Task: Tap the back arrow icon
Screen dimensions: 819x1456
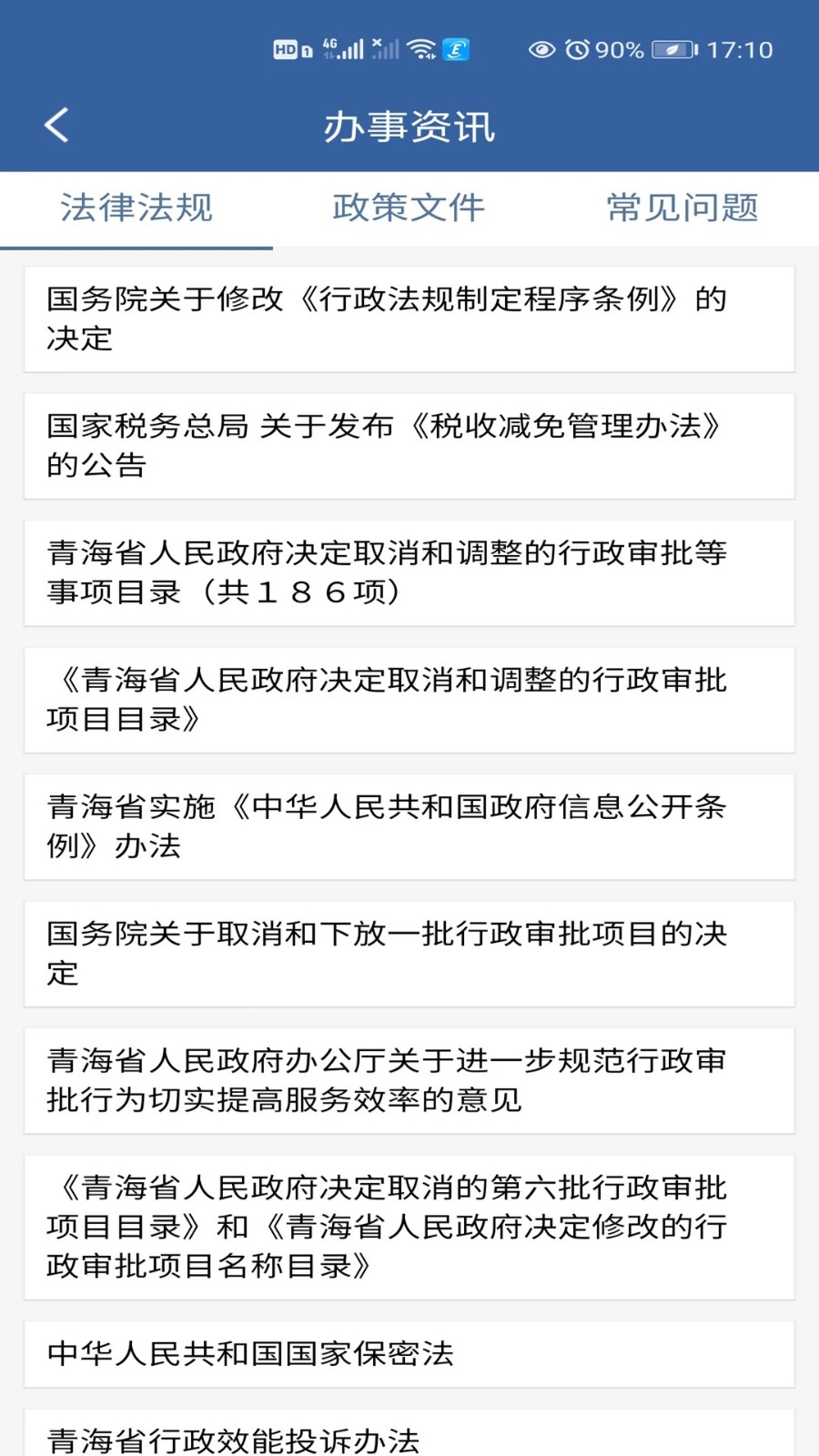Action: pyautogui.click(x=56, y=126)
